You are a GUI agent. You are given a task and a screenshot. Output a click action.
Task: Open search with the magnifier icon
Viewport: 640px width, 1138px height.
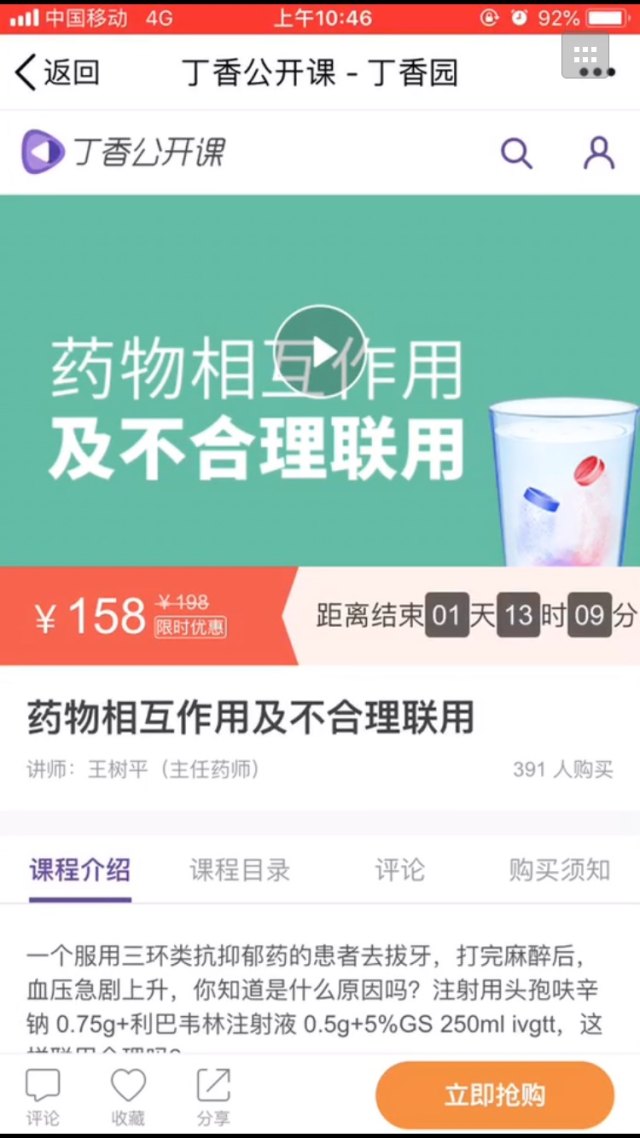(x=516, y=153)
